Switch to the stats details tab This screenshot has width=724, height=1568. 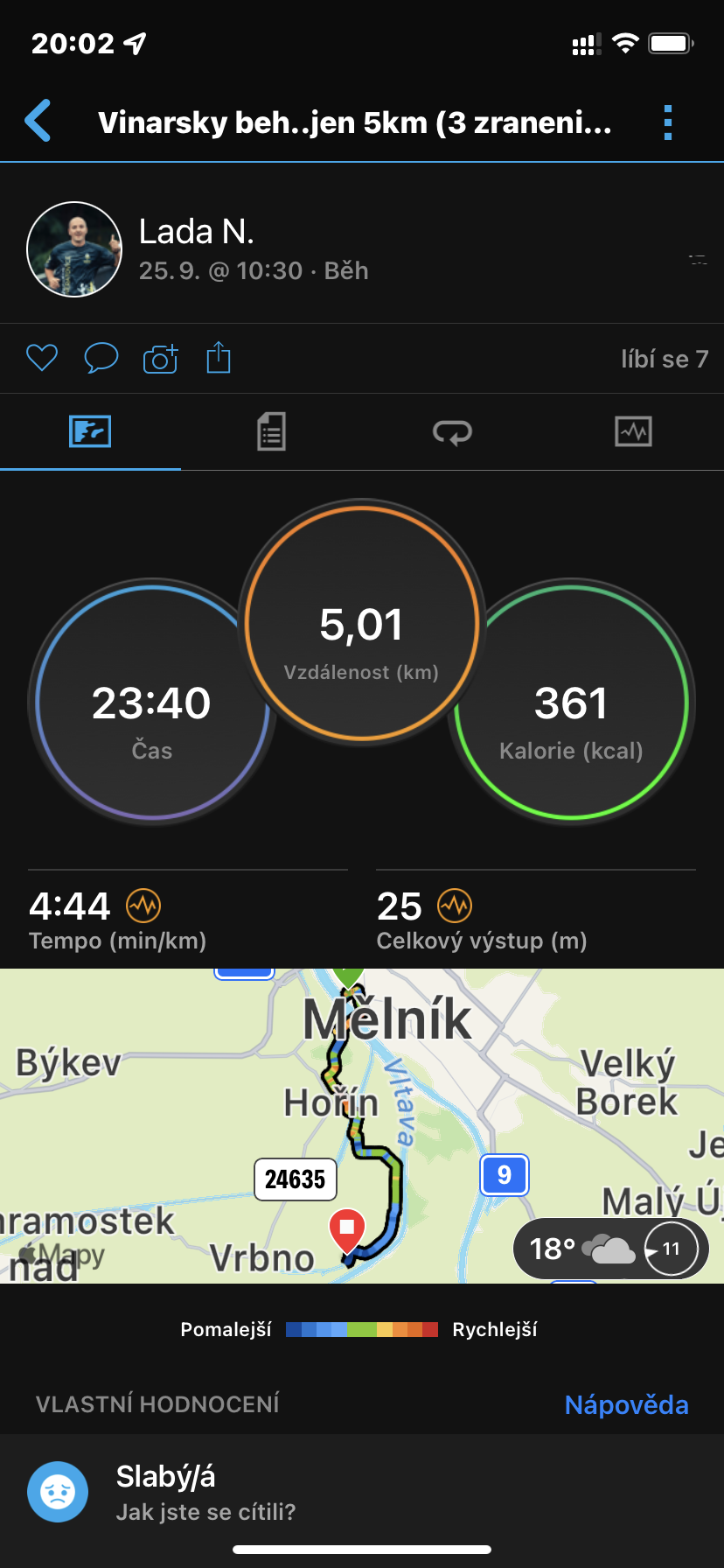pos(271,431)
